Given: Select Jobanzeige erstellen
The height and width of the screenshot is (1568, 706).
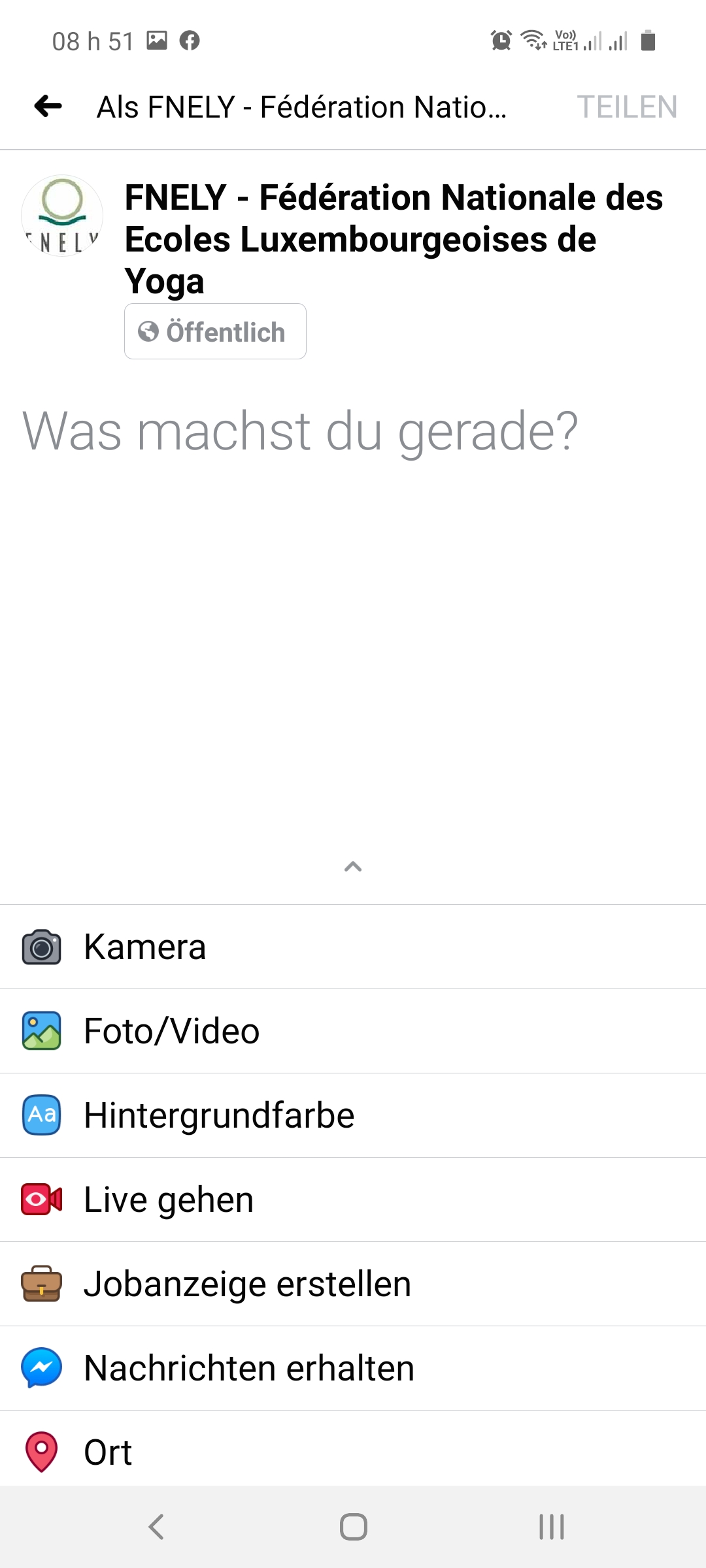Looking at the screenshot, I should (353, 1284).
